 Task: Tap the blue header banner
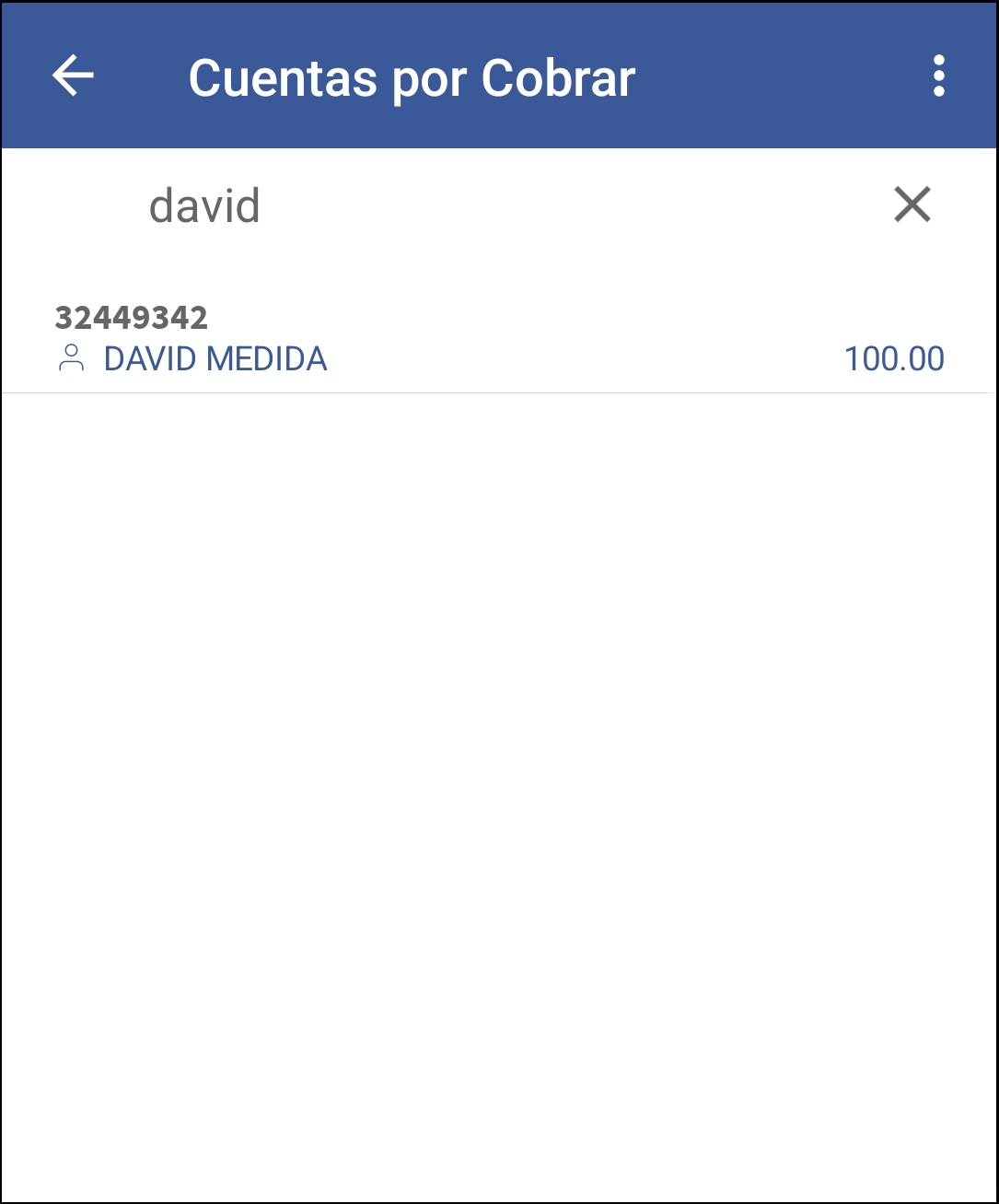[499, 77]
